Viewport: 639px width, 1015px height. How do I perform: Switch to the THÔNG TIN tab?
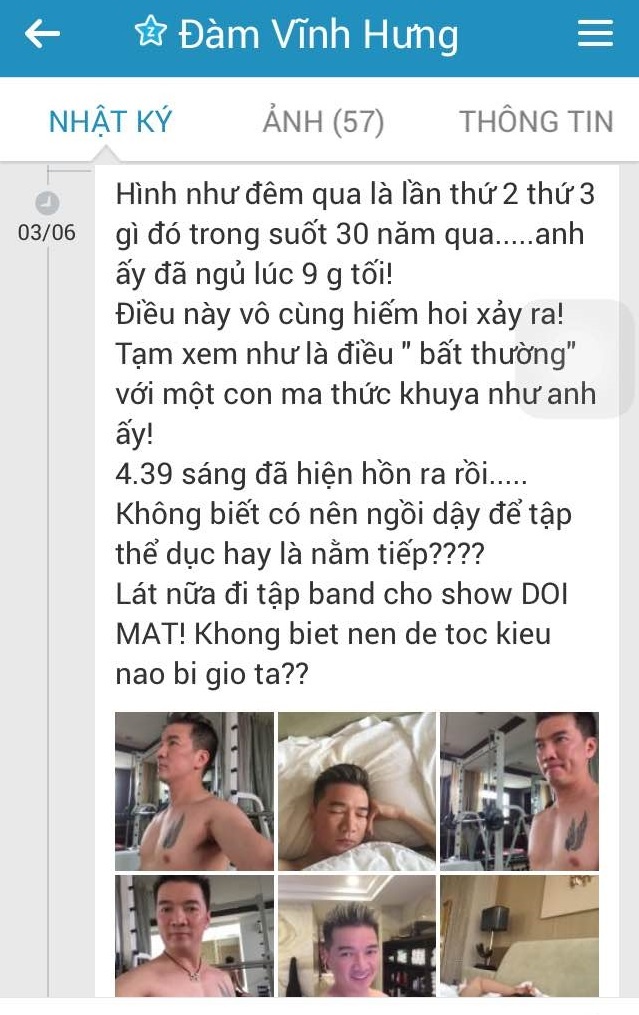pyautogui.click(x=536, y=122)
